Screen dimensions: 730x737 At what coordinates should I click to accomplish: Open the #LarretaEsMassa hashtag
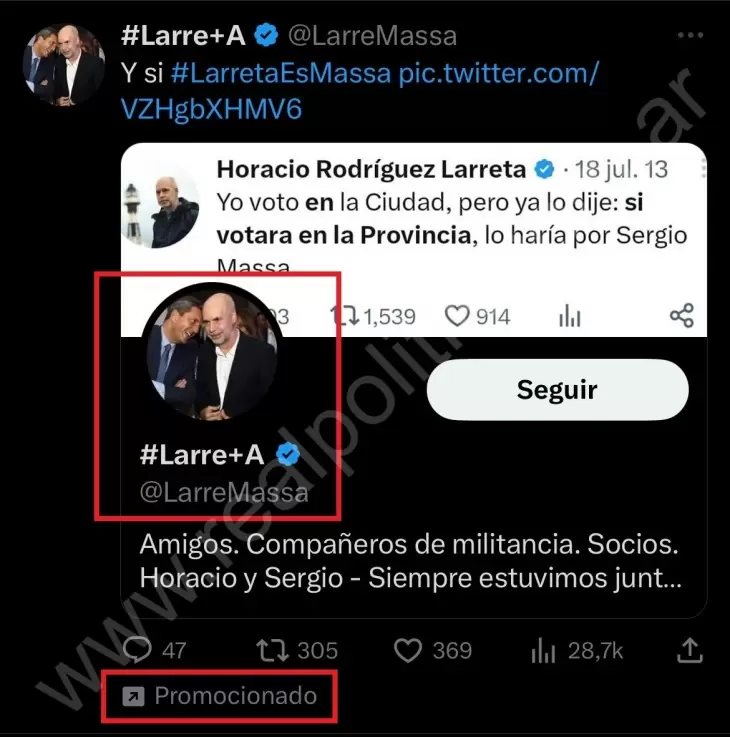pyautogui.click(x=280, y=73)
